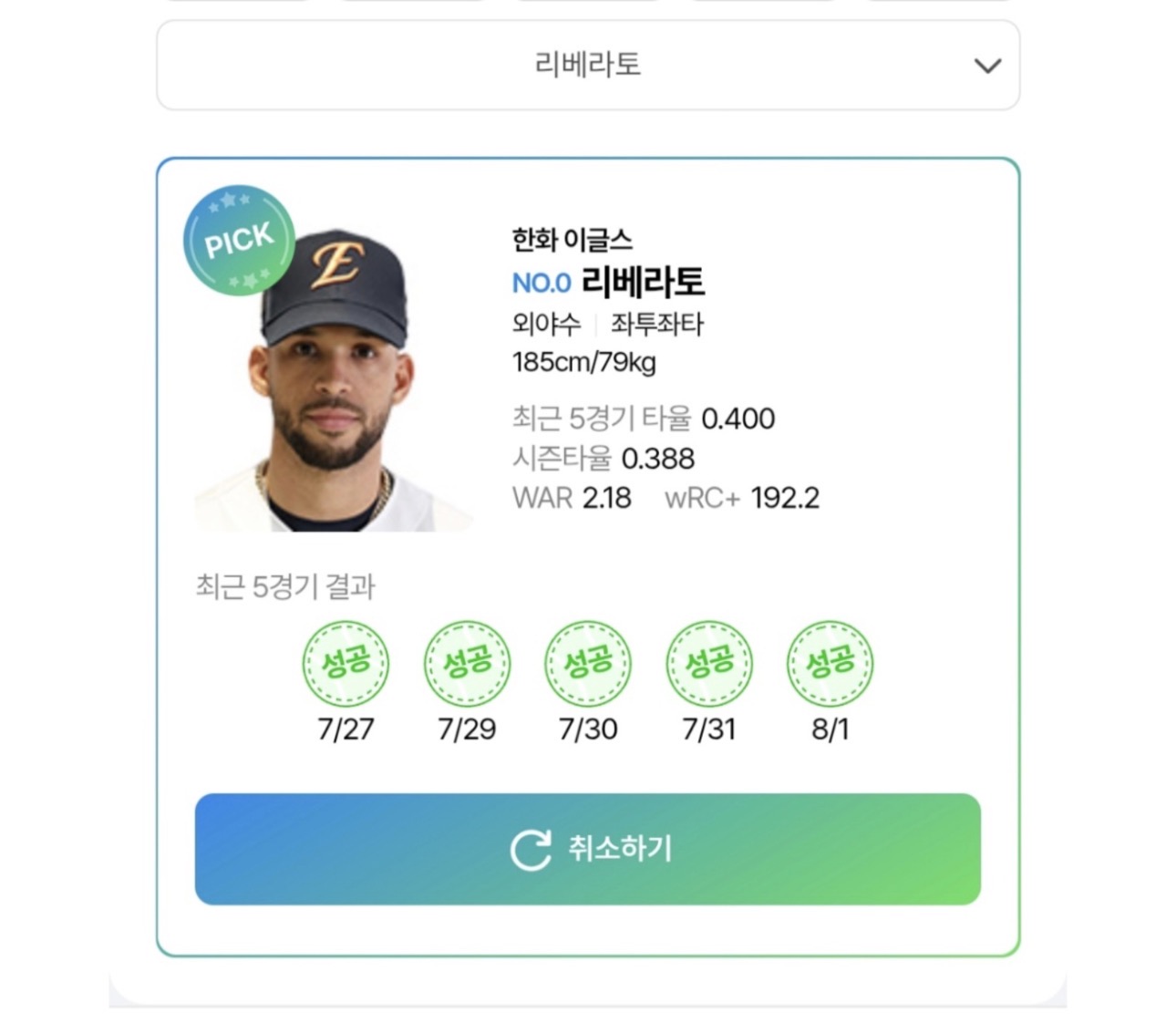This screenshot has width=1176, height=1034.
Task: Expand the 리베라토 player dropdown
Action: pos(587,66)
